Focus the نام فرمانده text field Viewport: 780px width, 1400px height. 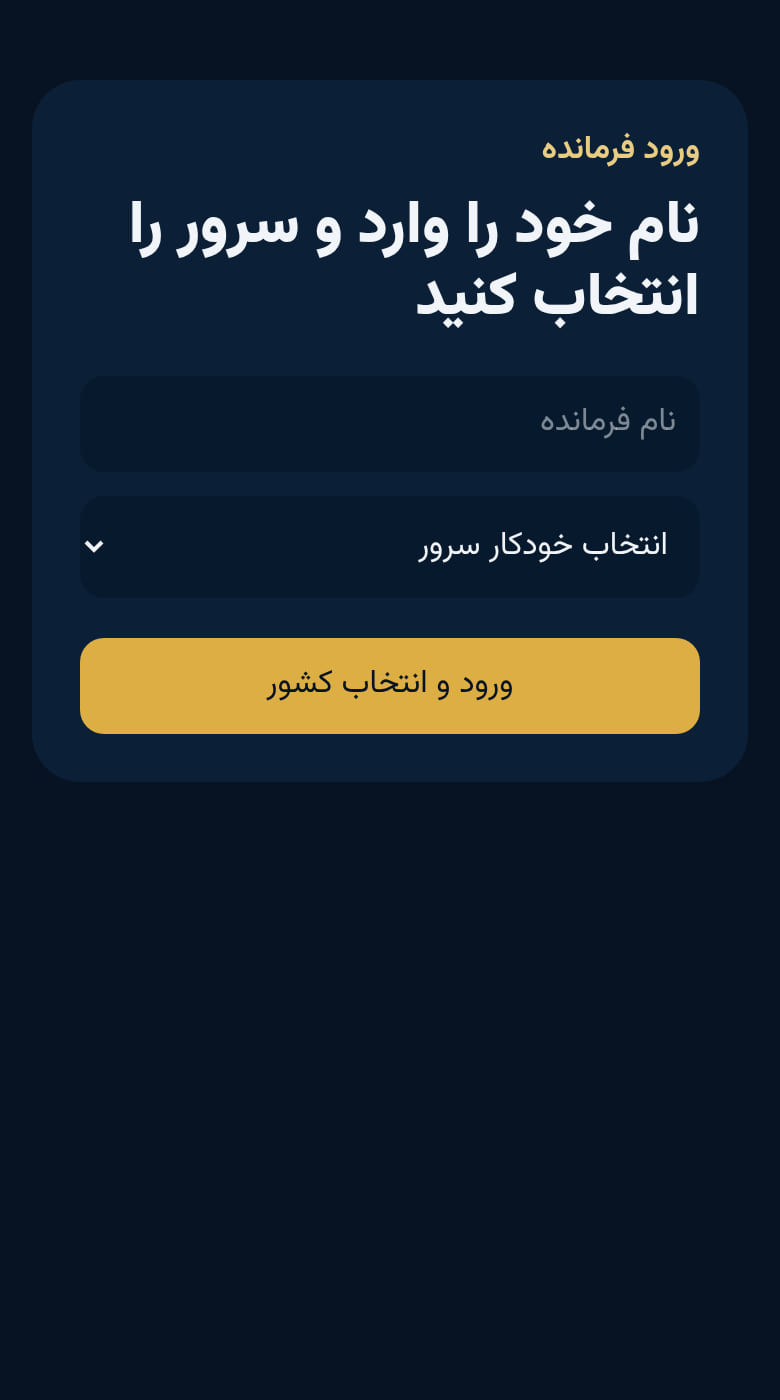click(x=390, y=424)
